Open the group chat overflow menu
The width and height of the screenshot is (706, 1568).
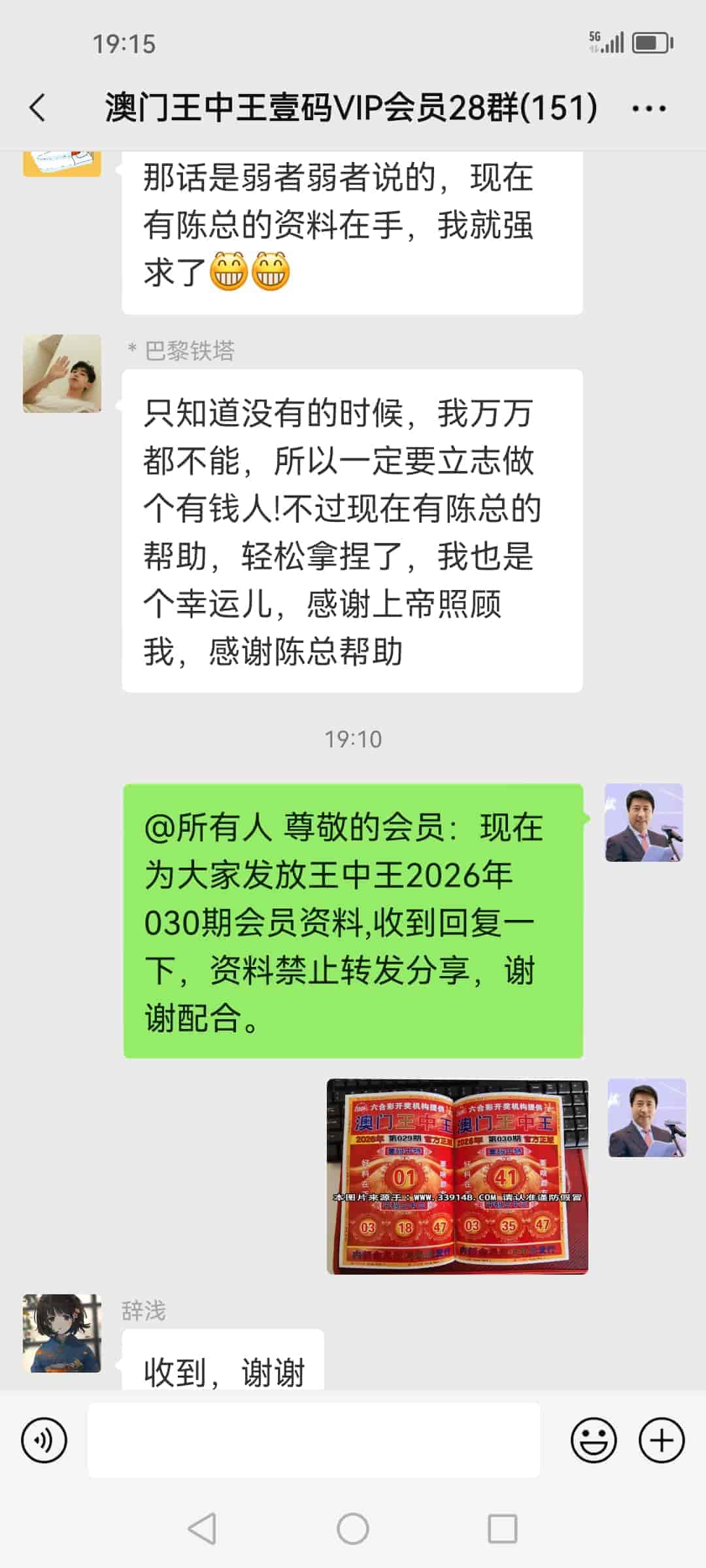648,109
